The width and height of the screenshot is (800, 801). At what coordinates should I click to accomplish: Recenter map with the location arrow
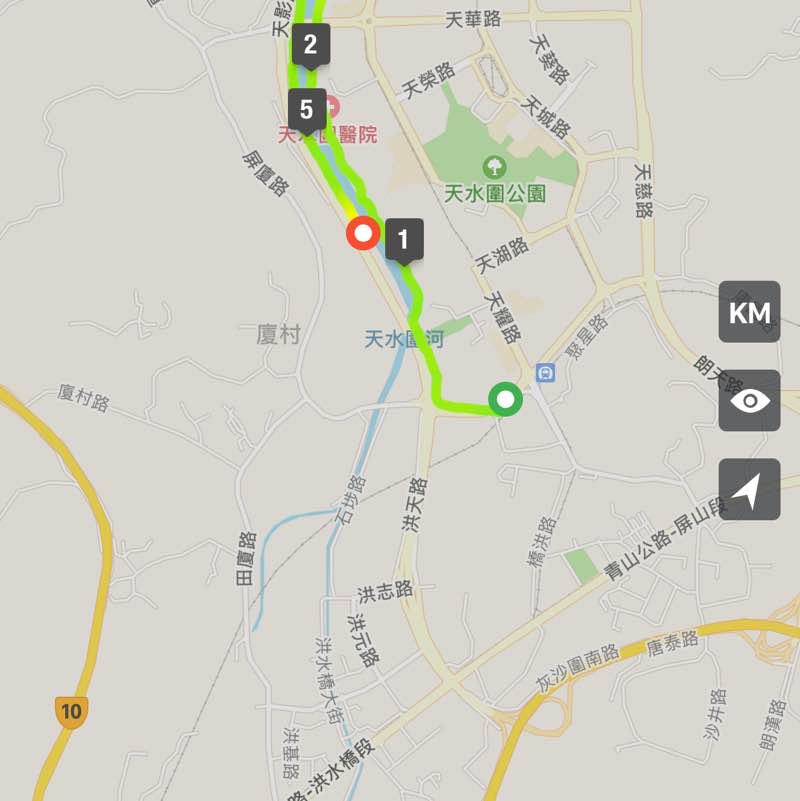click(749, 490)
